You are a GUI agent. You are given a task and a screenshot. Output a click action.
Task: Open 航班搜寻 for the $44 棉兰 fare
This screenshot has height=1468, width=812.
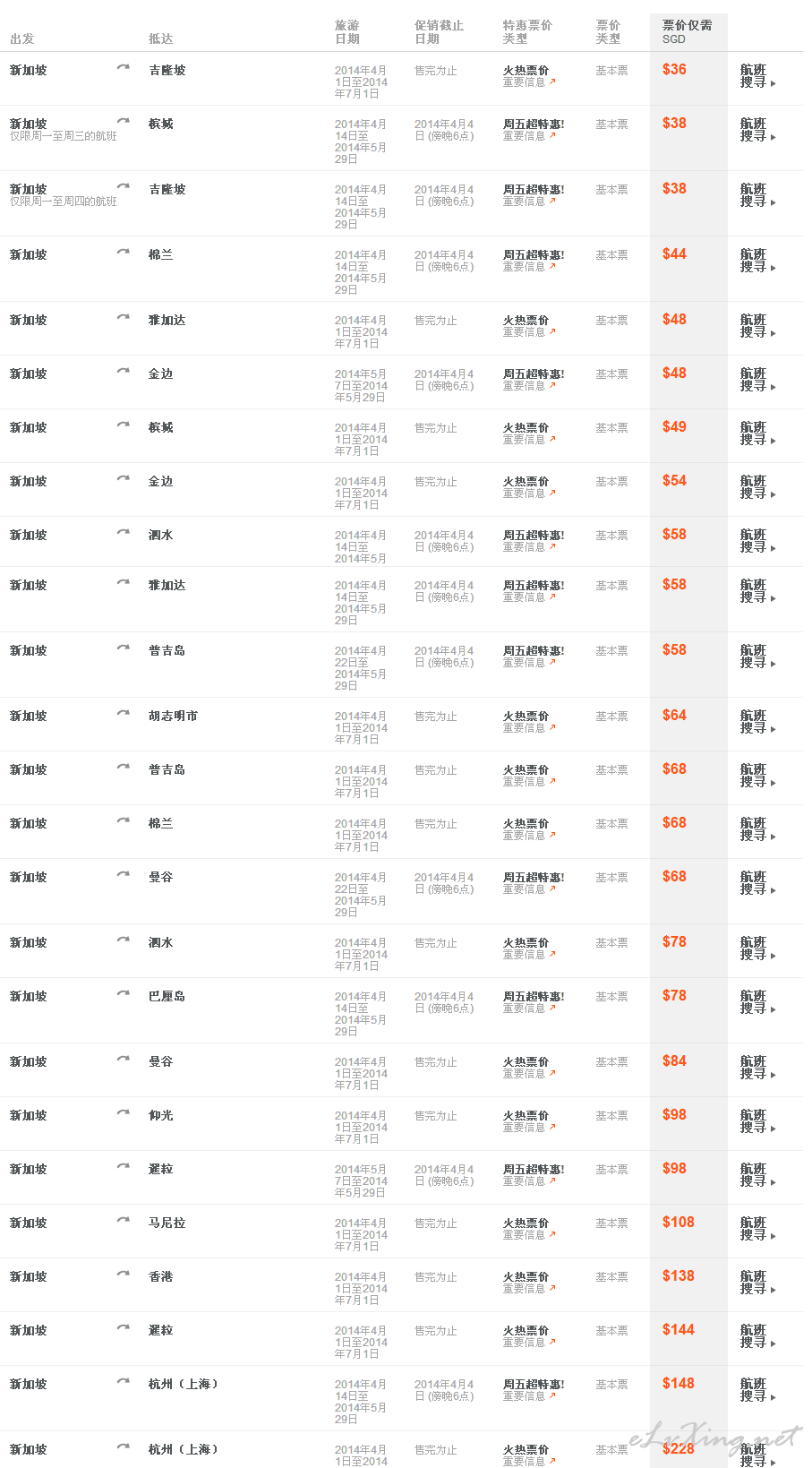[x=757, y=261]
